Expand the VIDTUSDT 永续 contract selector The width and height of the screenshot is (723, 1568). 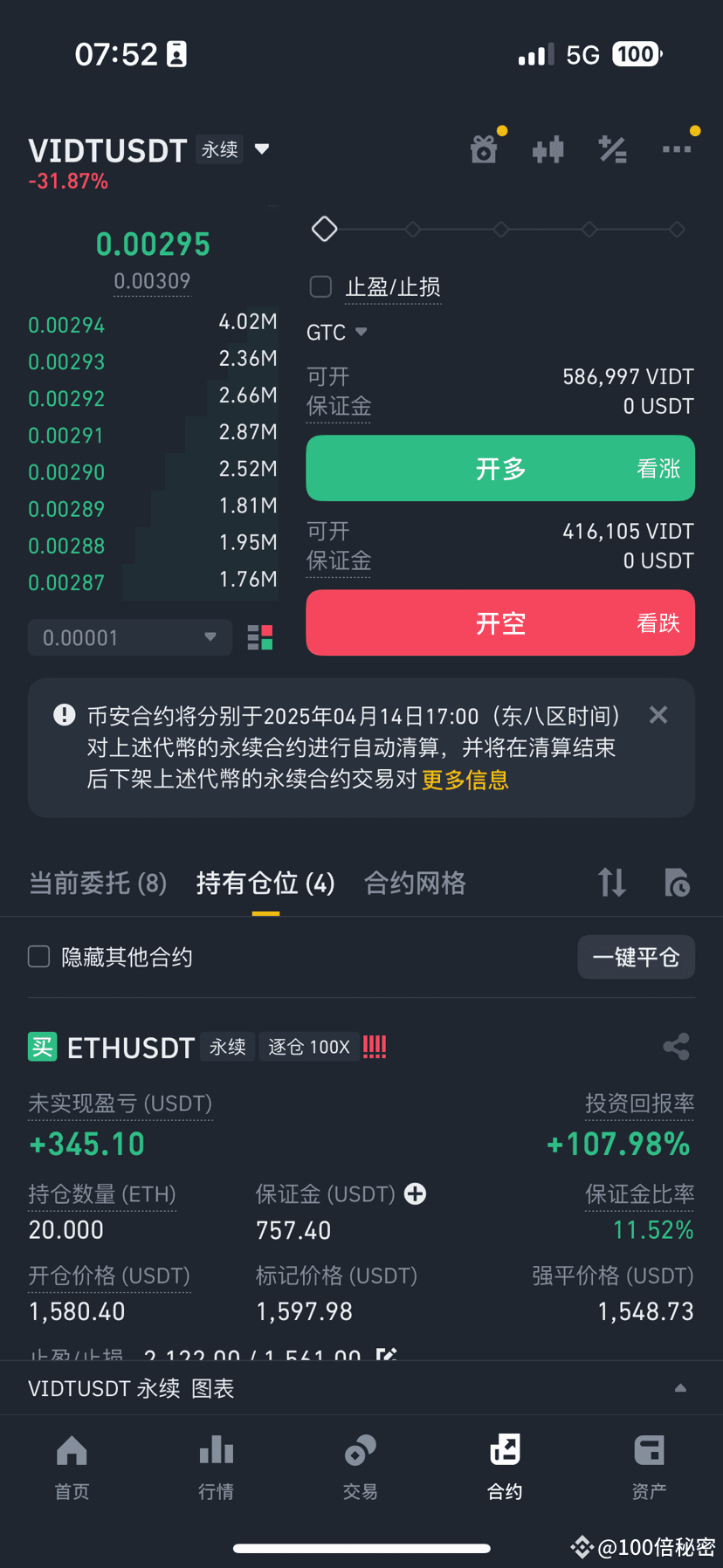pos(261,149)
